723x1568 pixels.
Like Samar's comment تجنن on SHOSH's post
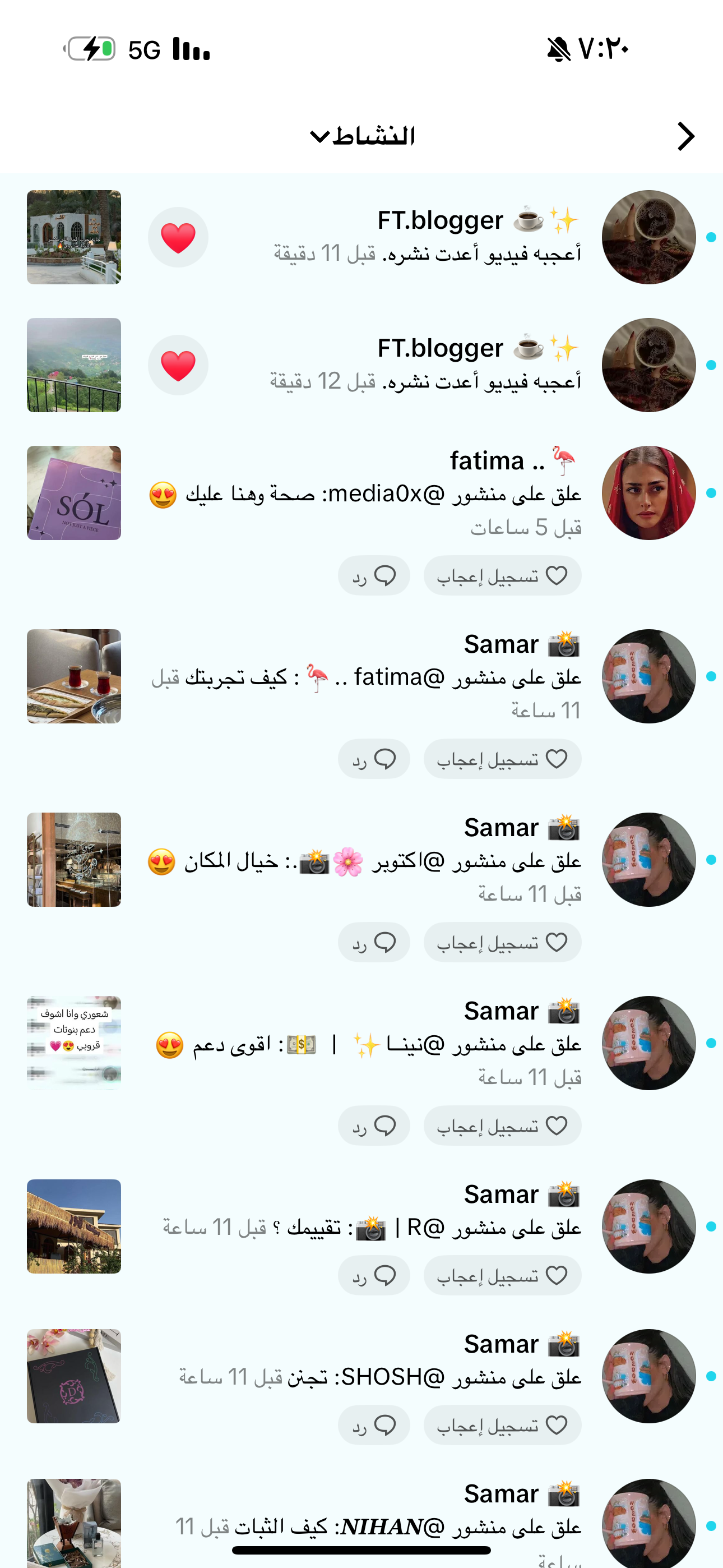(502, 1425)
